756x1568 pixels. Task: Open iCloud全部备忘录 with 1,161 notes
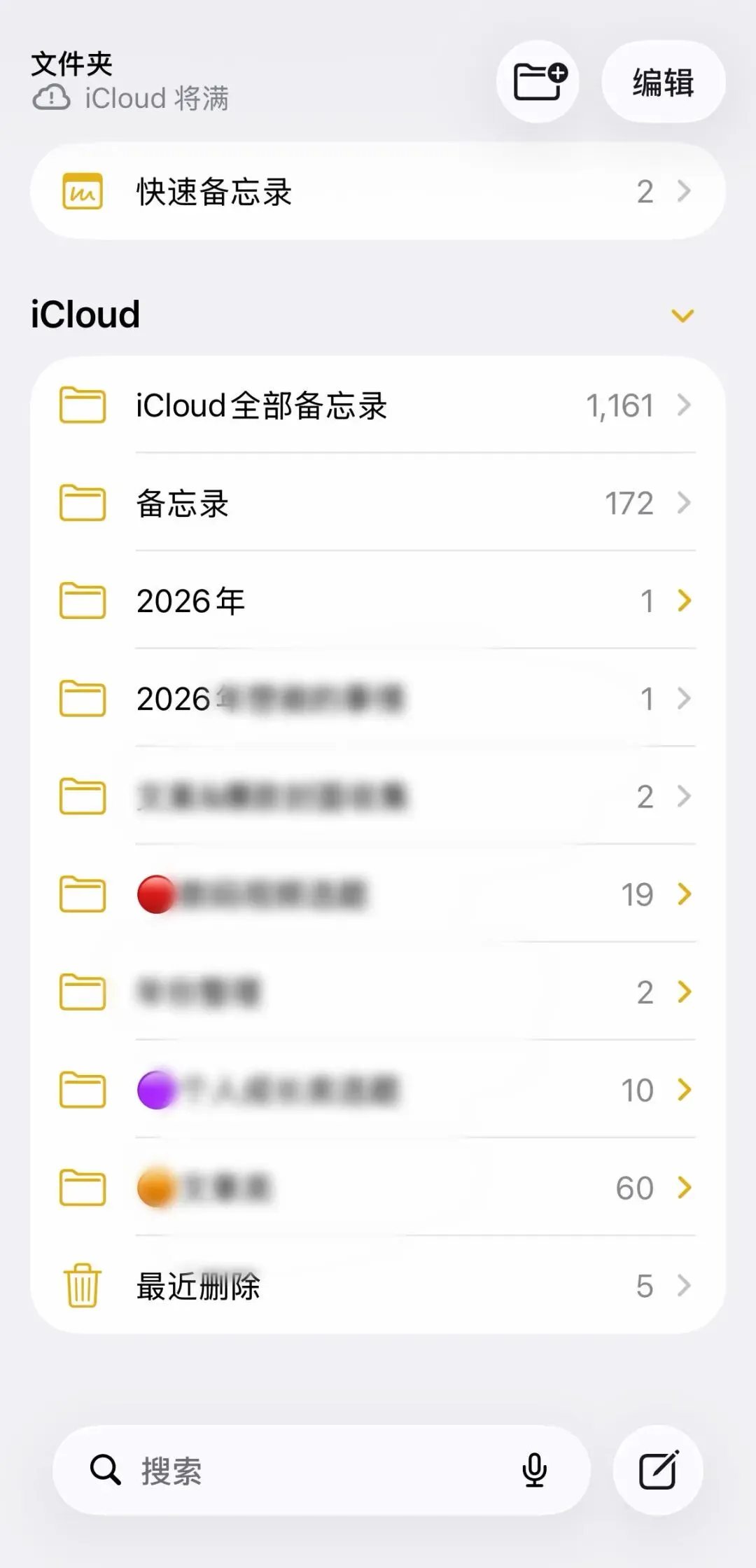(x=378, y=405)
